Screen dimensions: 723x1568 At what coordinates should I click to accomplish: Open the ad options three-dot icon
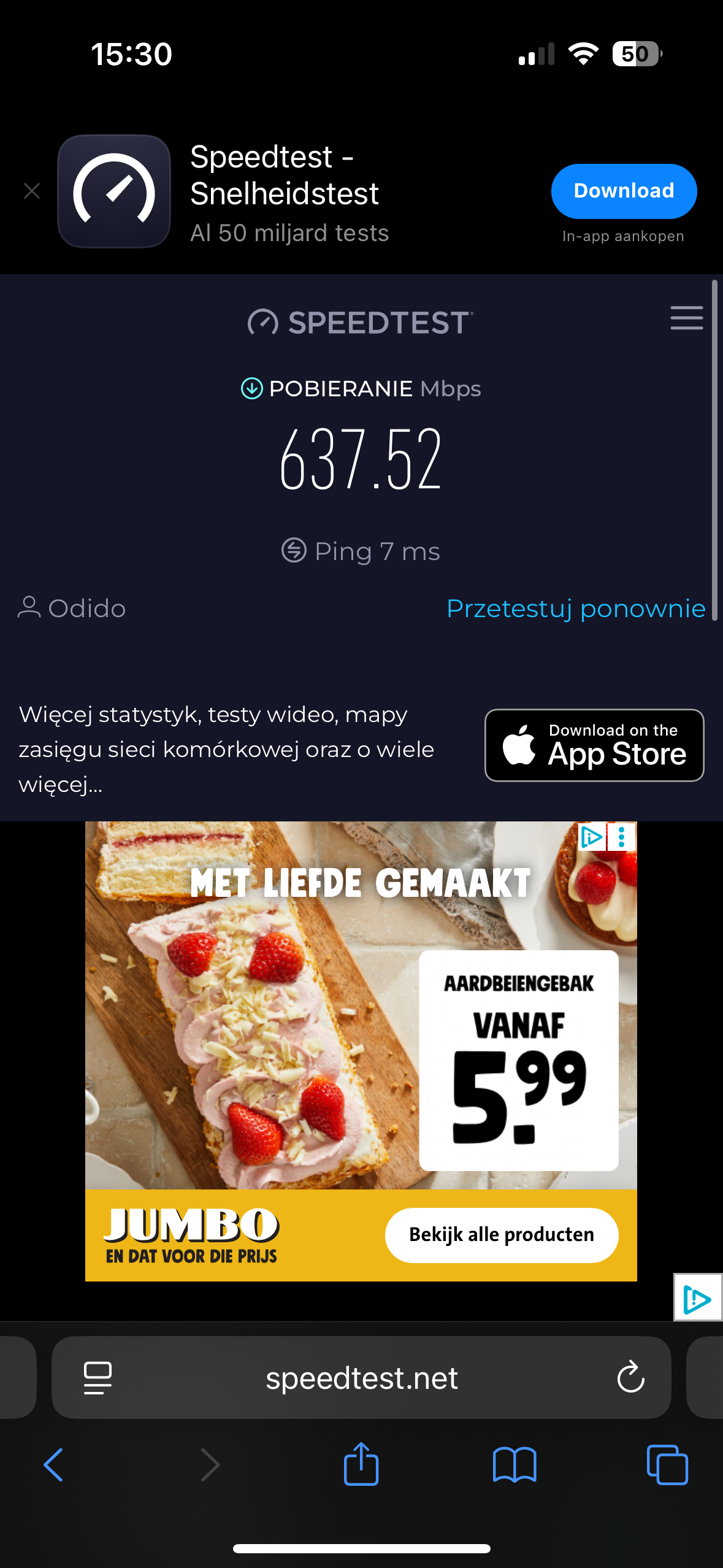(622, 837)
